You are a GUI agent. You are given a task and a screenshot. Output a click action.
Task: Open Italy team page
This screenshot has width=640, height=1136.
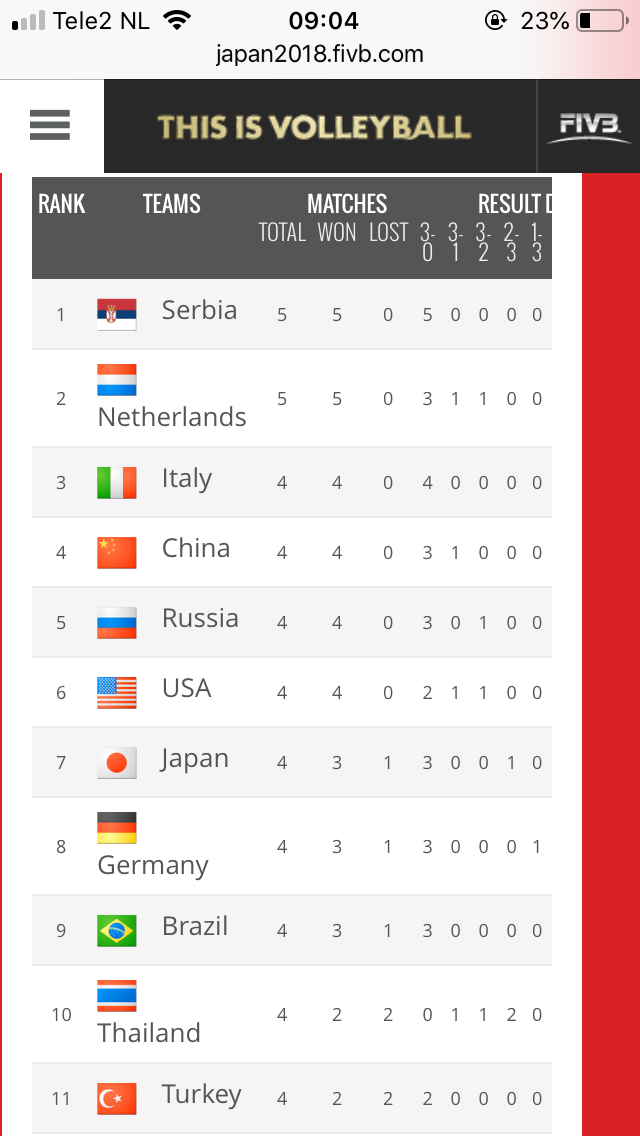point(186,479)
